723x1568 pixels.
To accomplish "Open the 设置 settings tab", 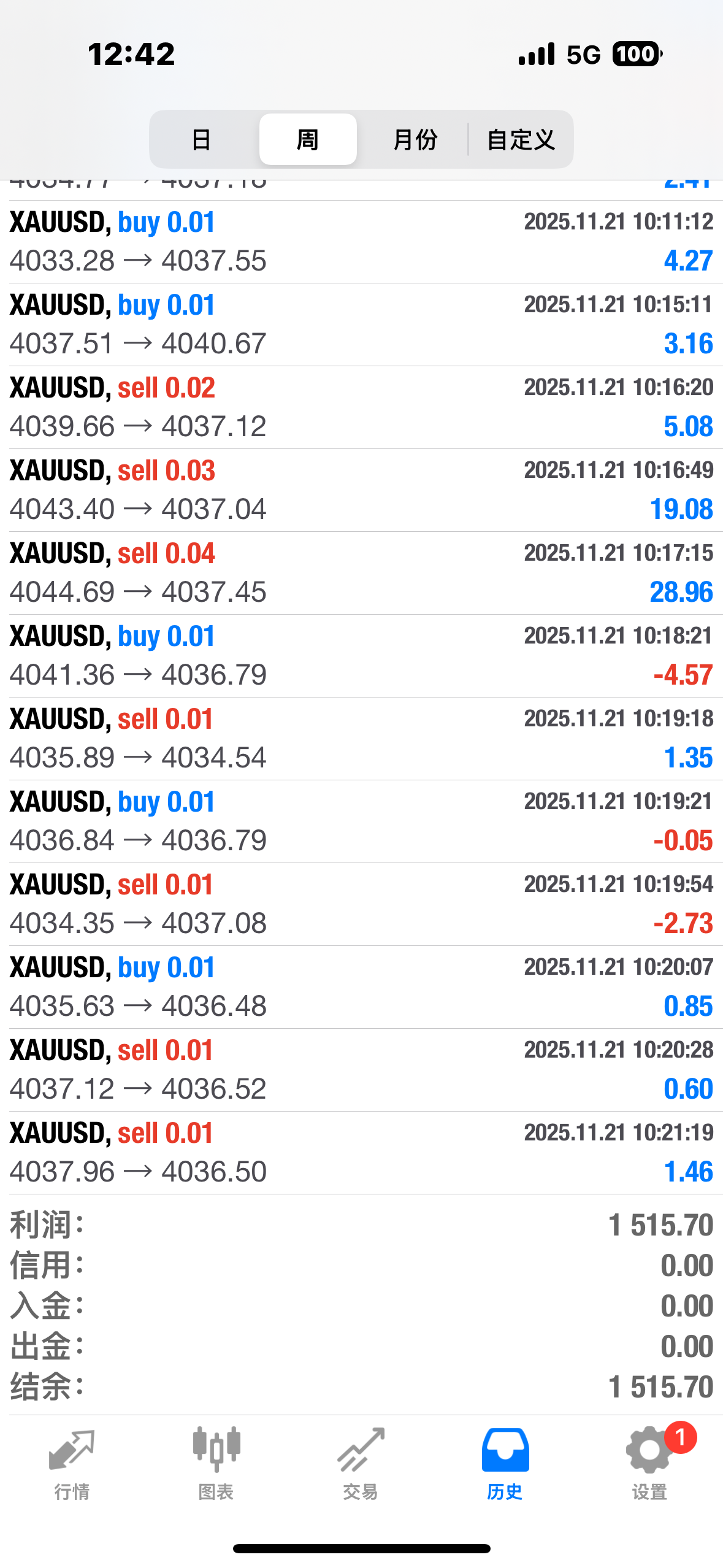I will pos(649,1464).
